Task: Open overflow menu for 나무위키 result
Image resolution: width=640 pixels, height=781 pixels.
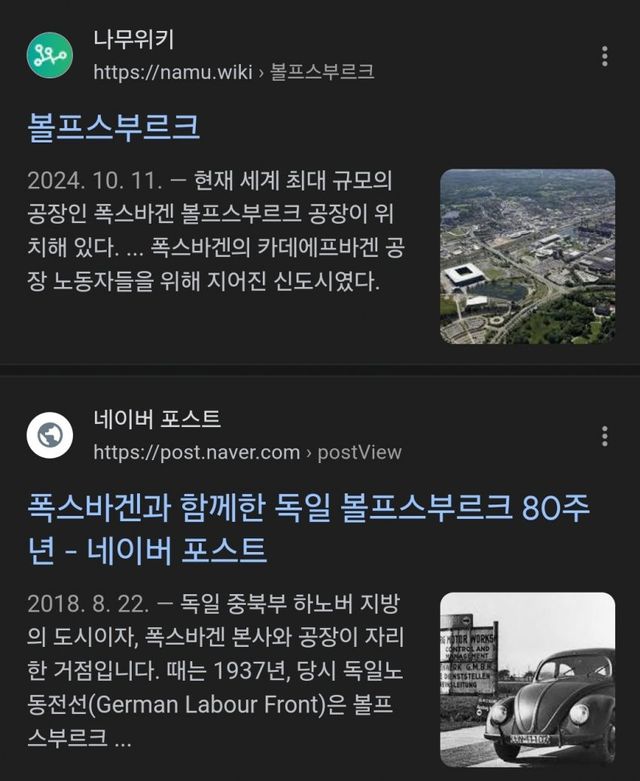Action: point(605,56)
